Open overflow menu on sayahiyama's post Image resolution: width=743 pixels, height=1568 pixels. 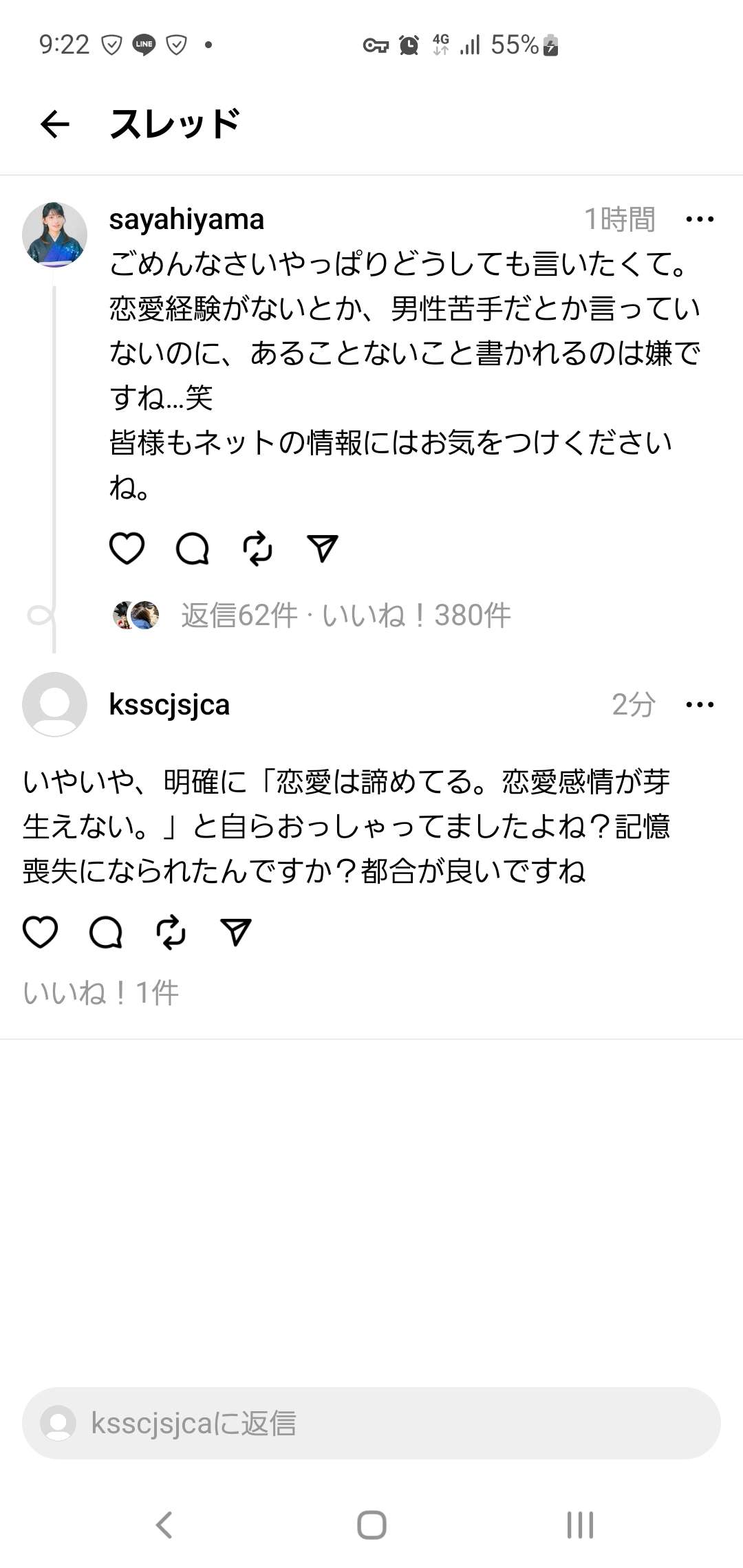700,219
